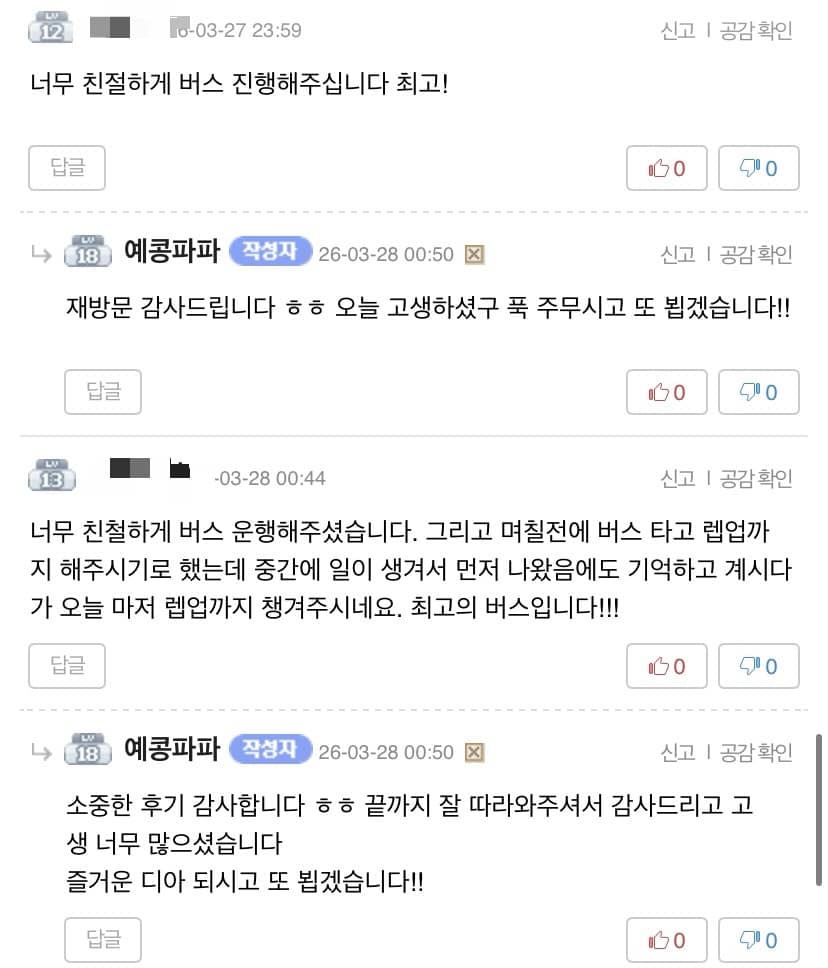This screenshot has width=828, height=968.
Task: Open 공감 확인 on the 00:44 comment
Action: 756,479
